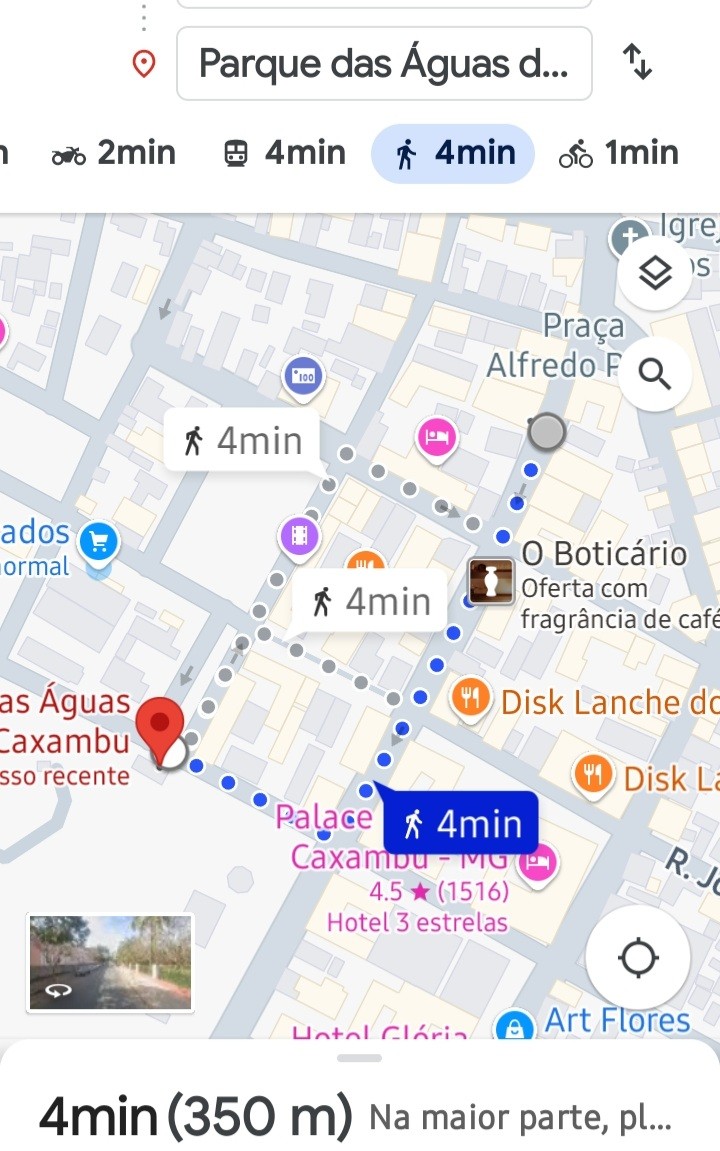Open O Boticário place marker
Viewport: 720px width, 1151px height.
tap(491, 581)
